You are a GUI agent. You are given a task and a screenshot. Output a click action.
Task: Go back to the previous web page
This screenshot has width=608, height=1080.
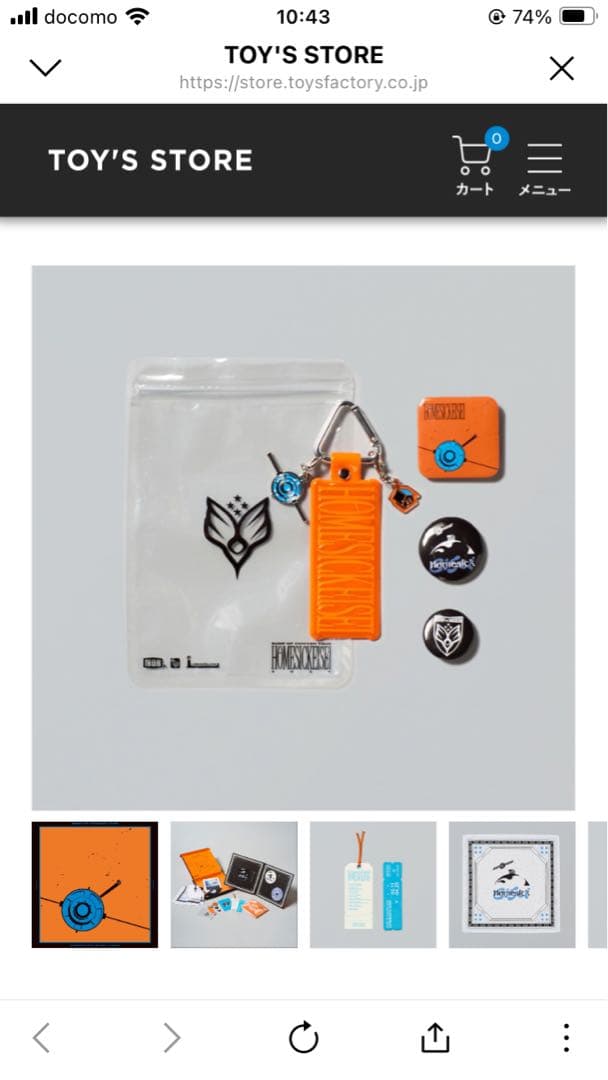[41, 1038]
